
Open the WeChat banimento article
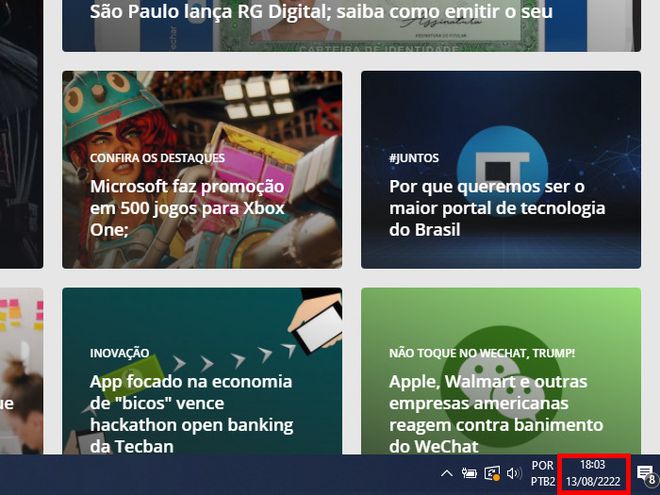tap(489, 413)
